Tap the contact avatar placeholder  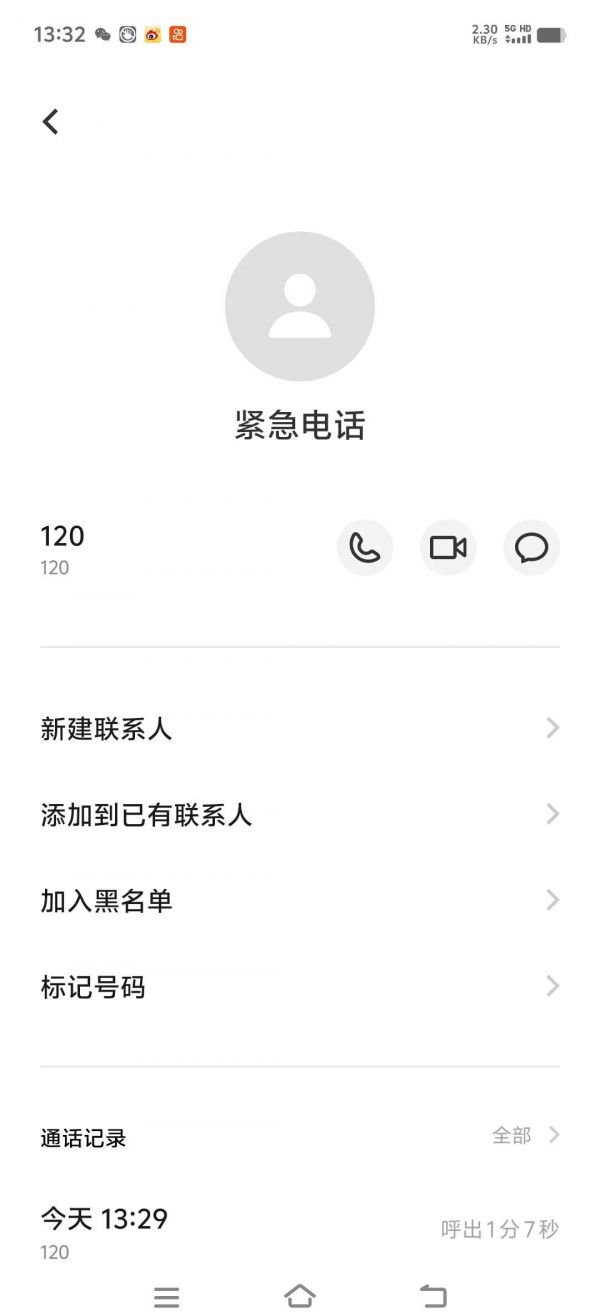pyautogui.click(x=300, y=307)
